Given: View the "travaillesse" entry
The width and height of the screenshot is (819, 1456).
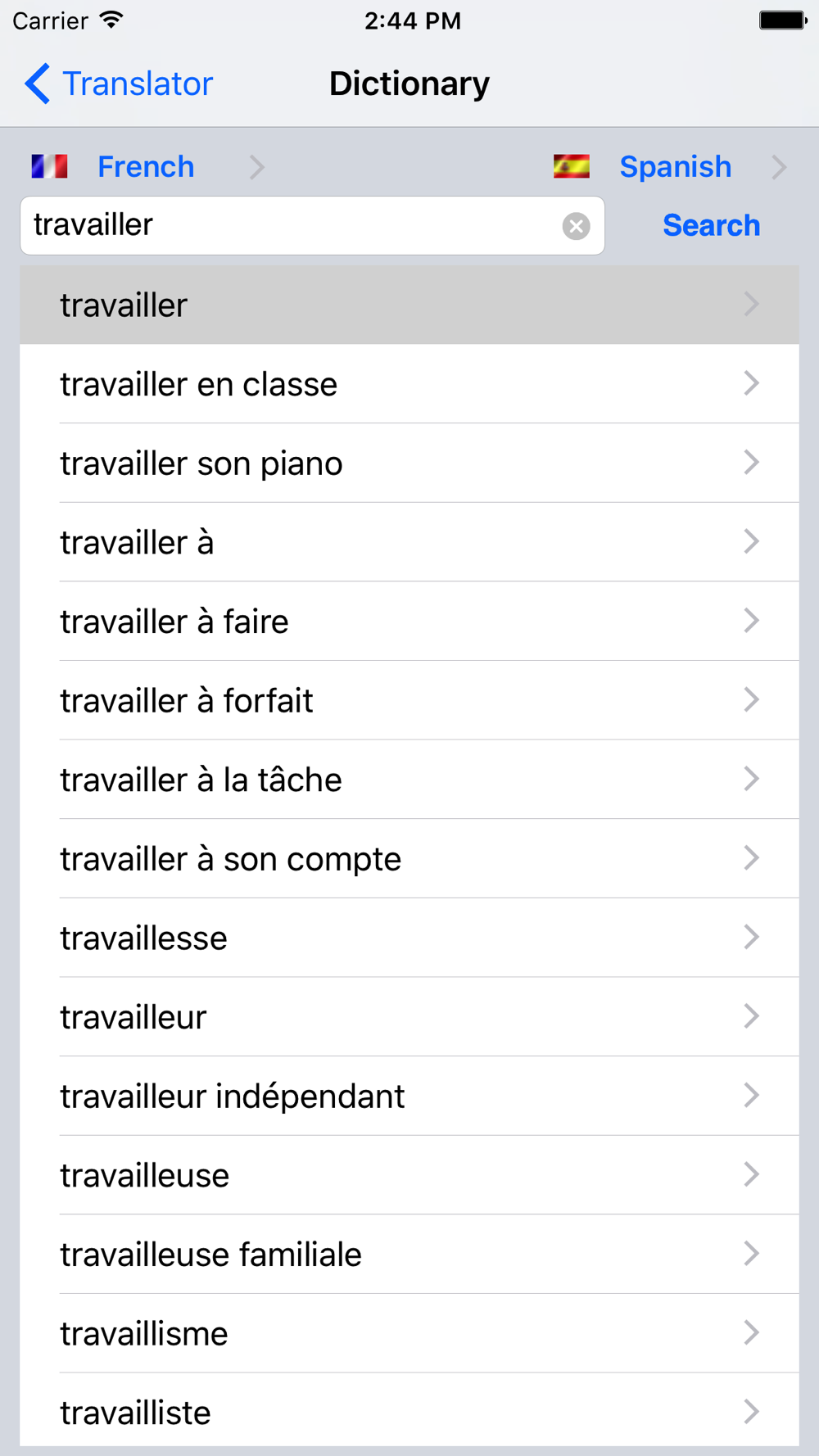Looking at the screenshot, I should [409, 938].
